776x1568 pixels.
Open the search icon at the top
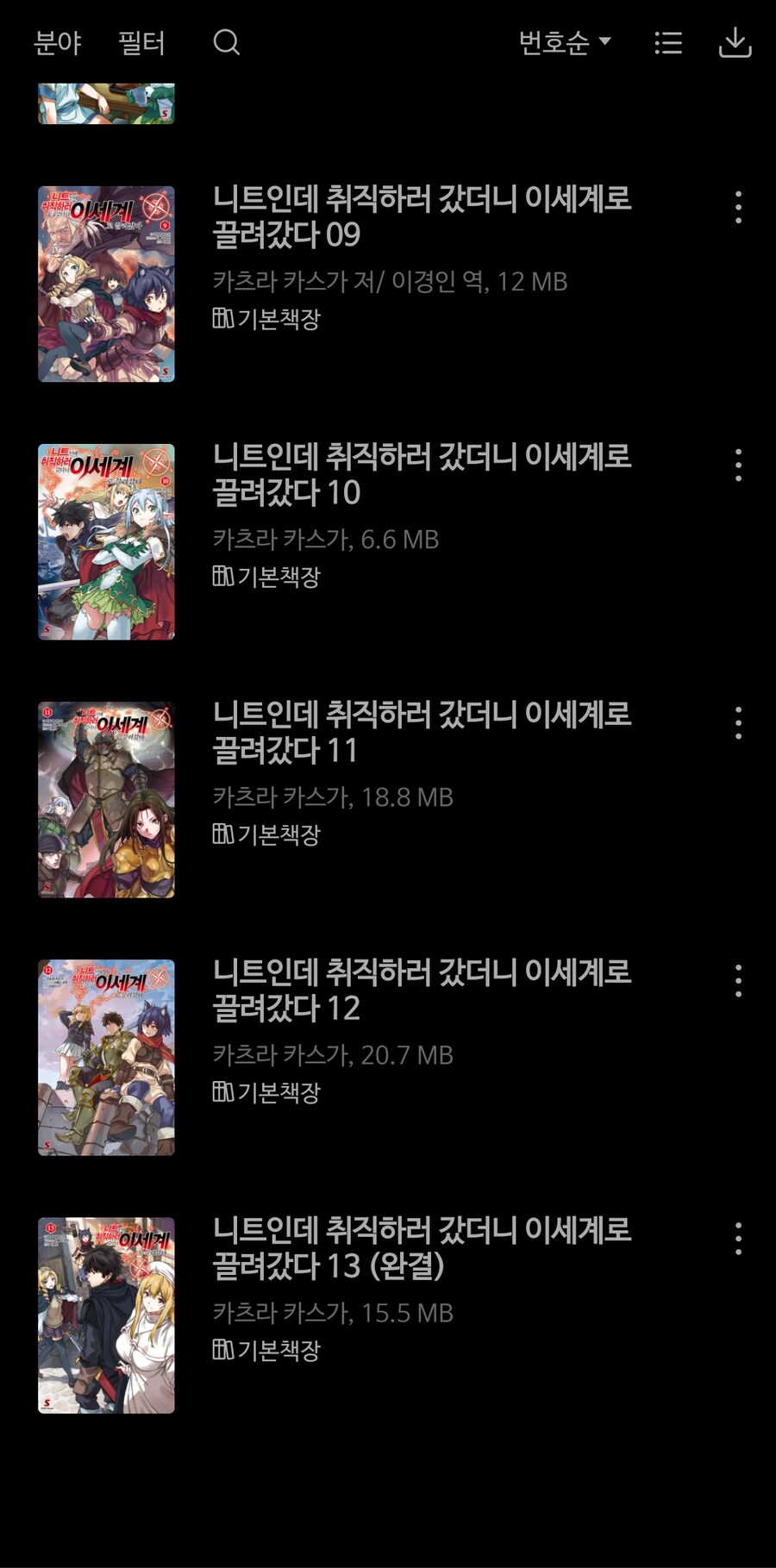[225, 44]
